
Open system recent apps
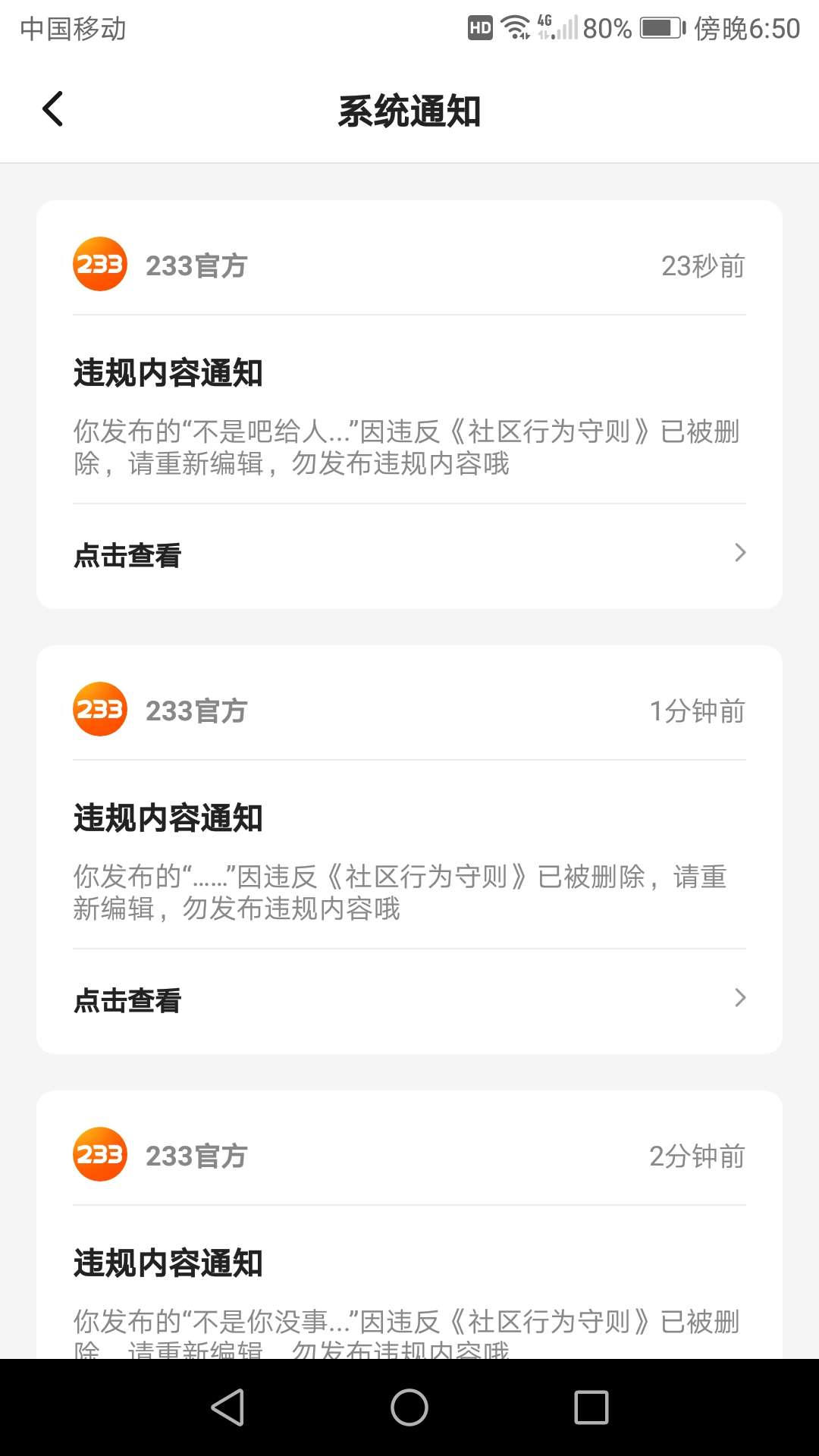tap(591, 1407)
